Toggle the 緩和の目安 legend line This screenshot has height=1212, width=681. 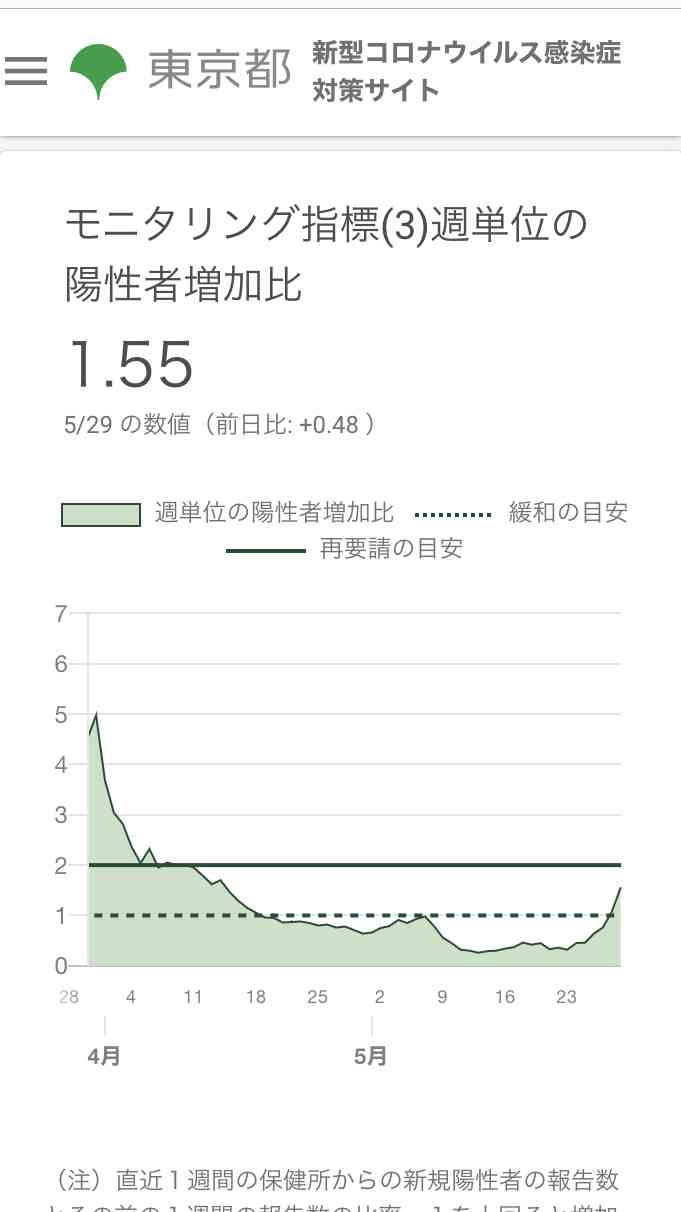(x=521, y=514)
